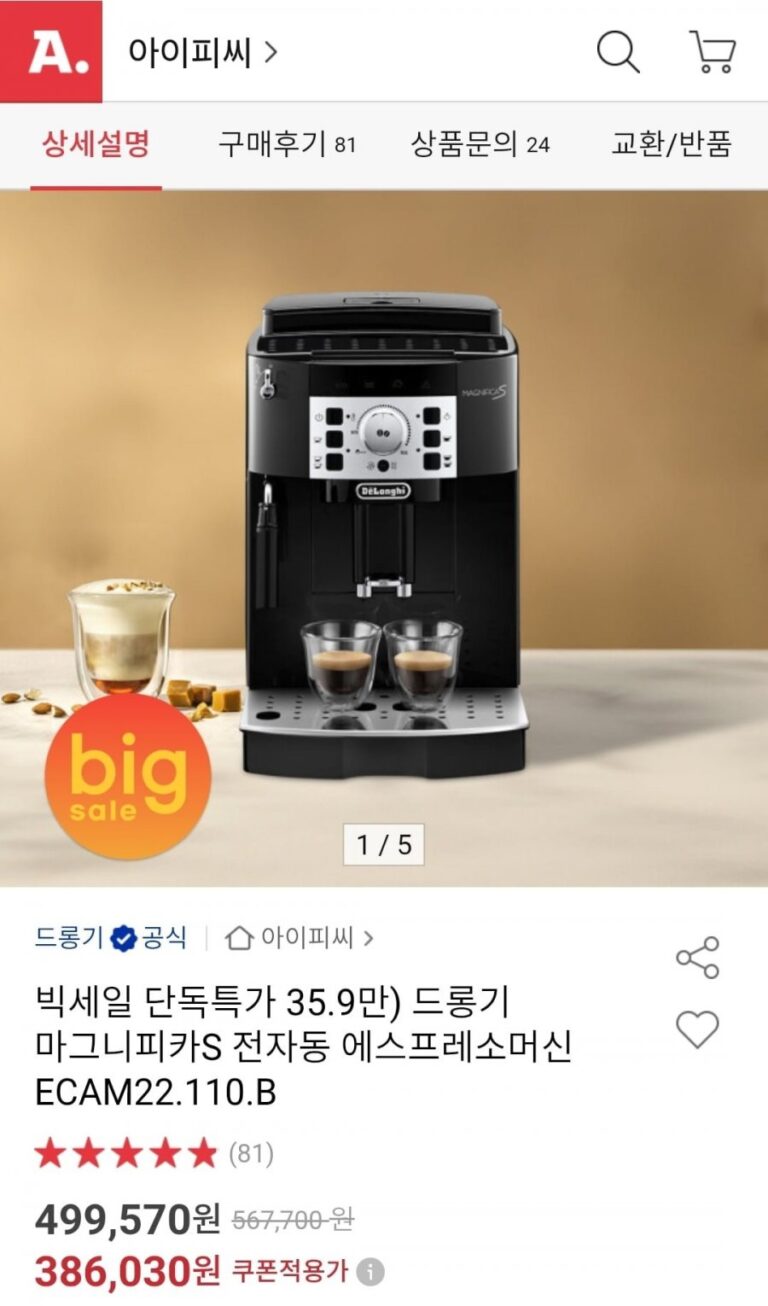Show coupon price info icon
Image resolution: width=768 pixels, height=1306 pixels.
point(371,1272)
